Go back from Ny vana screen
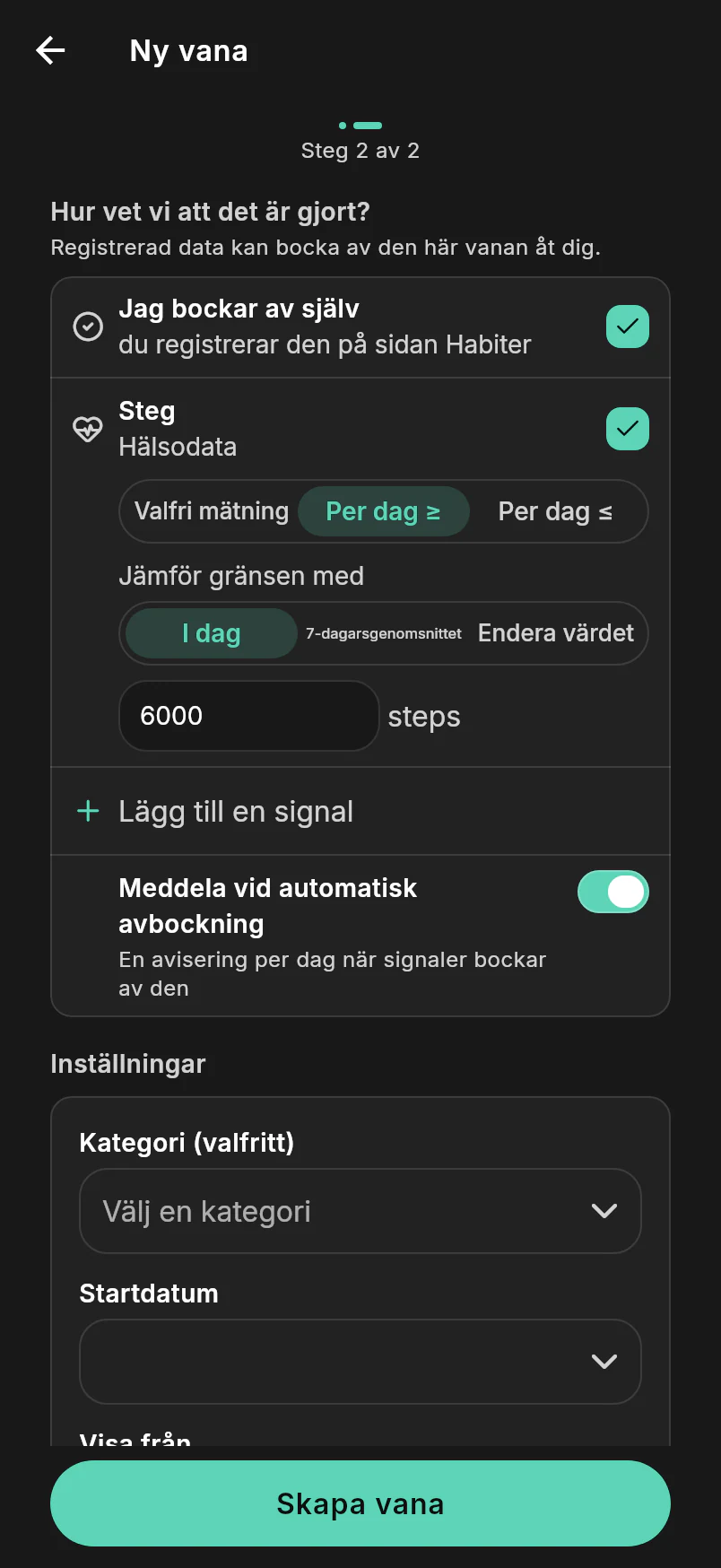The image size is (721, 1568). click(50, 50)
